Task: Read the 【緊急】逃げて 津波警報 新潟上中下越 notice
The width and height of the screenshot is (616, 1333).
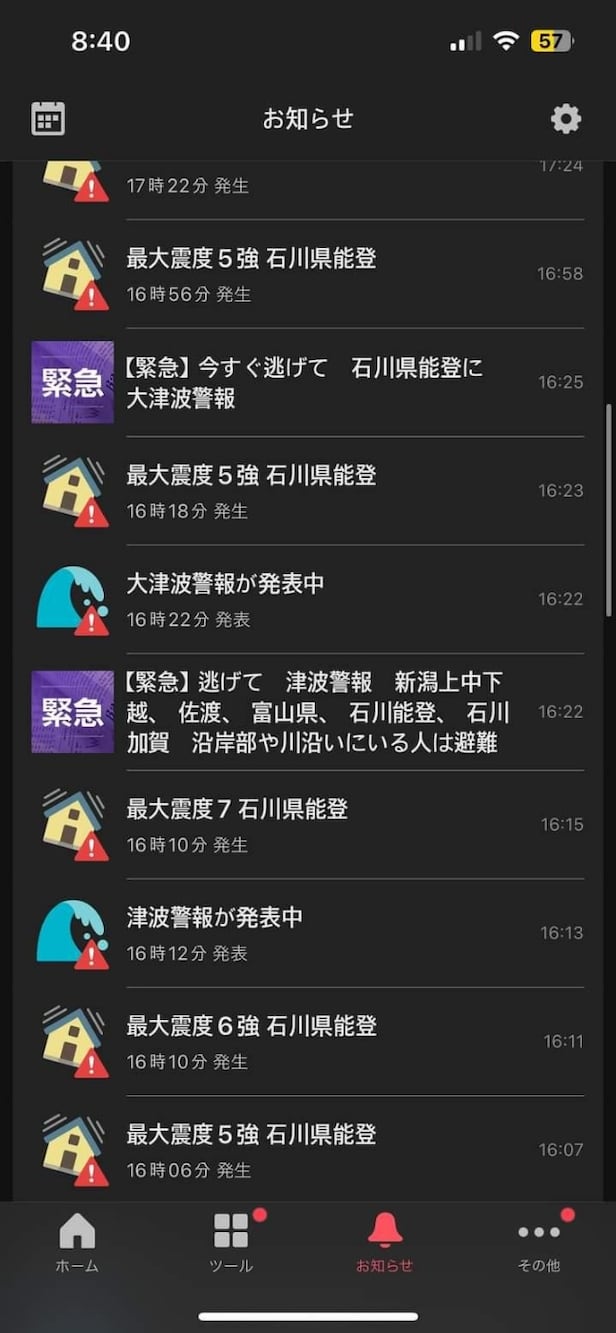Action: tap(308, 712)
